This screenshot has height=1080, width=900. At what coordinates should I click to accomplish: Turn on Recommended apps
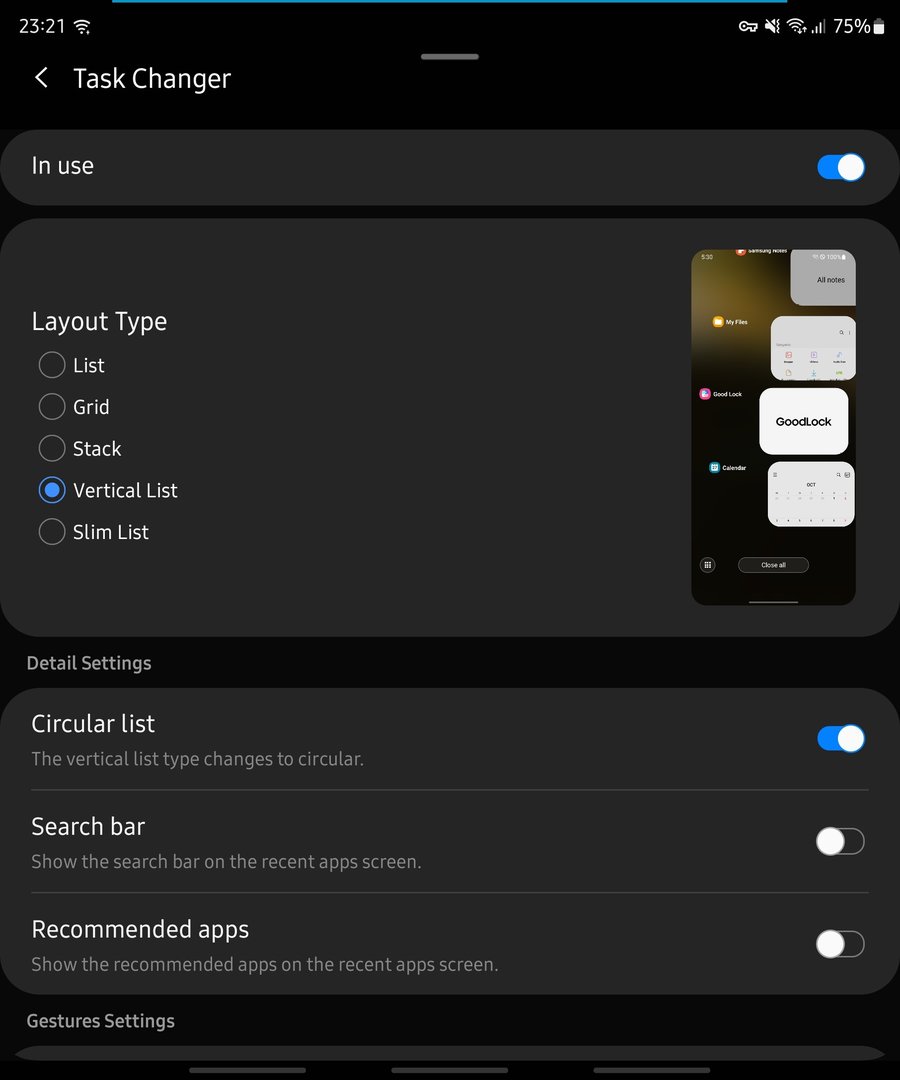(x=840, y=944)
